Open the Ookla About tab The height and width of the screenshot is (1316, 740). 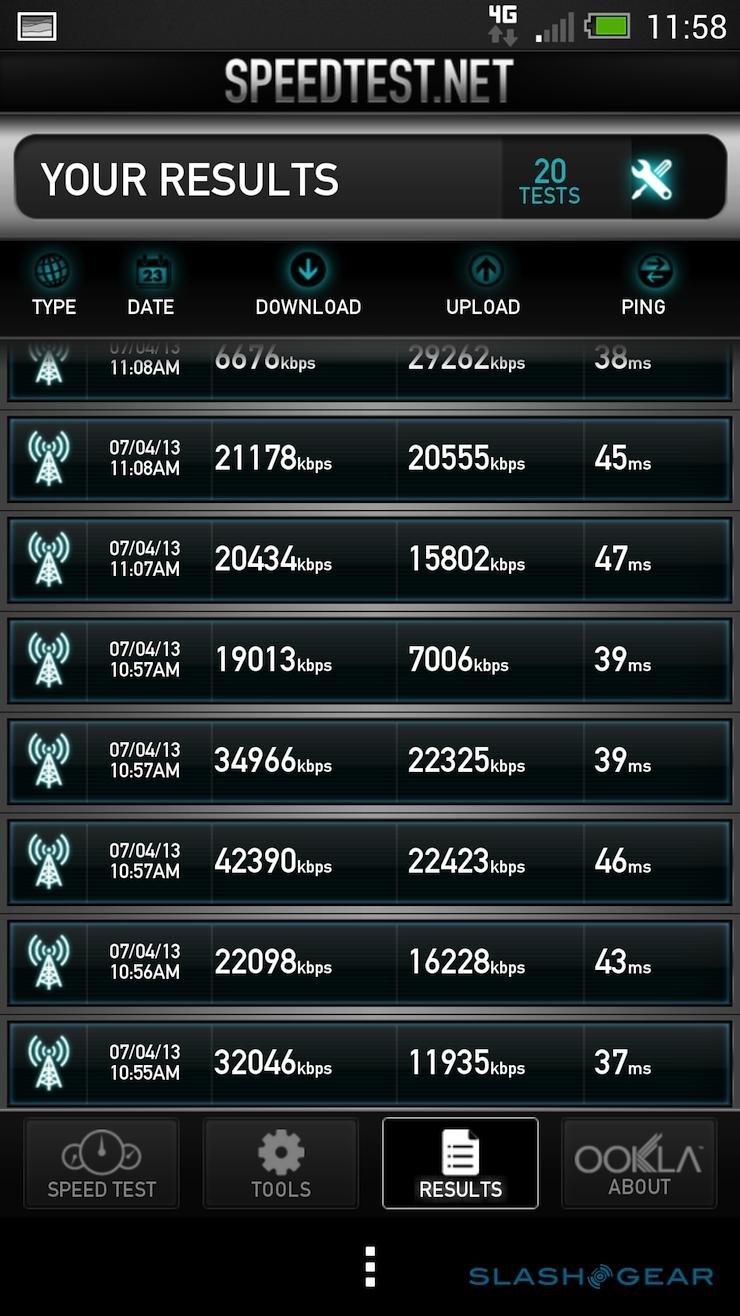click(x=639, y=1163)
